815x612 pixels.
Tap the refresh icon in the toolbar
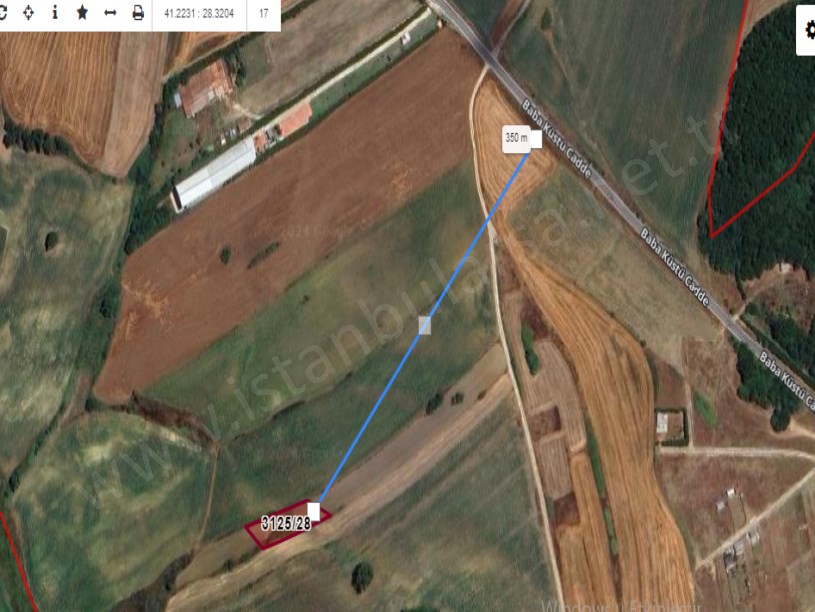coord(4,13)
